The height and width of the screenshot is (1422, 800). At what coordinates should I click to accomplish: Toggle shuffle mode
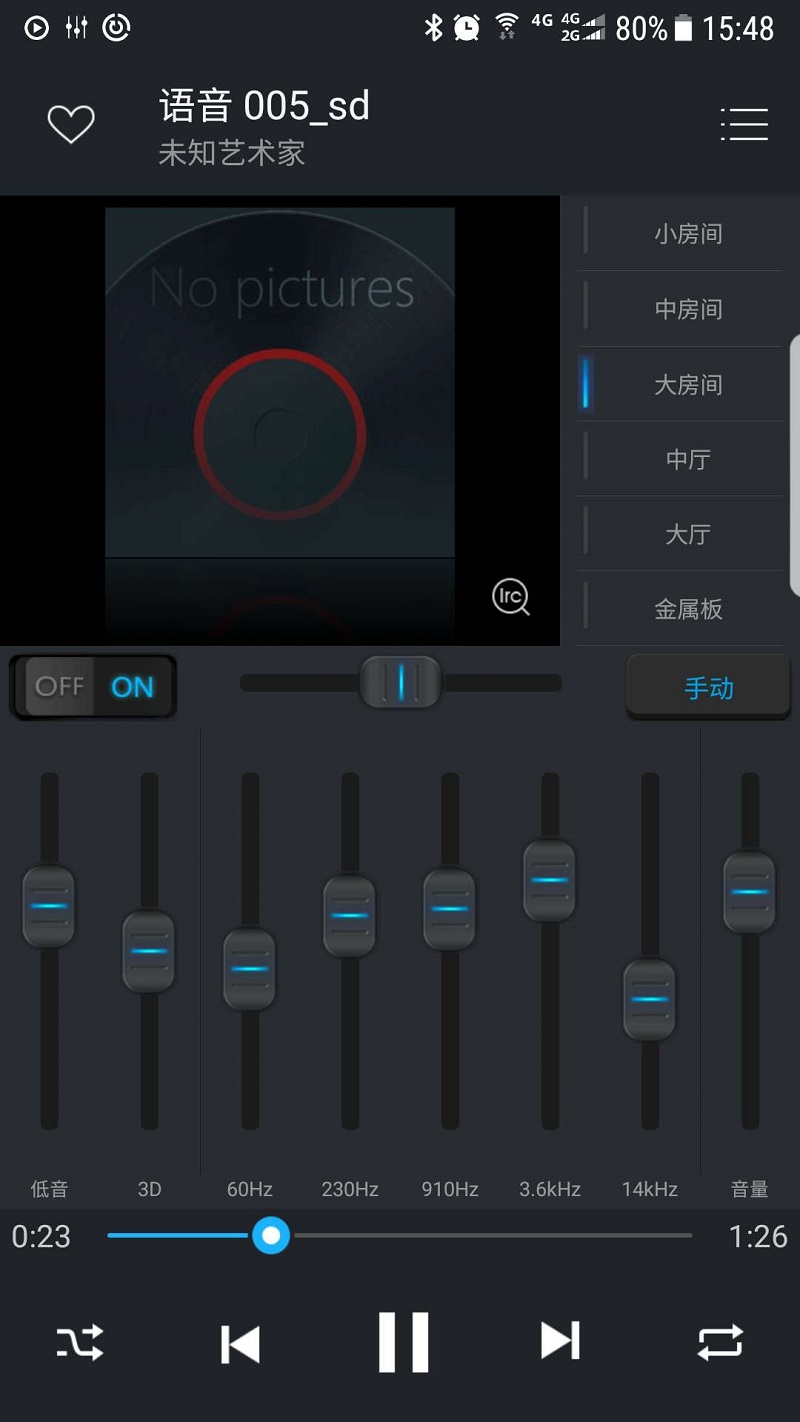(80, 1342)
